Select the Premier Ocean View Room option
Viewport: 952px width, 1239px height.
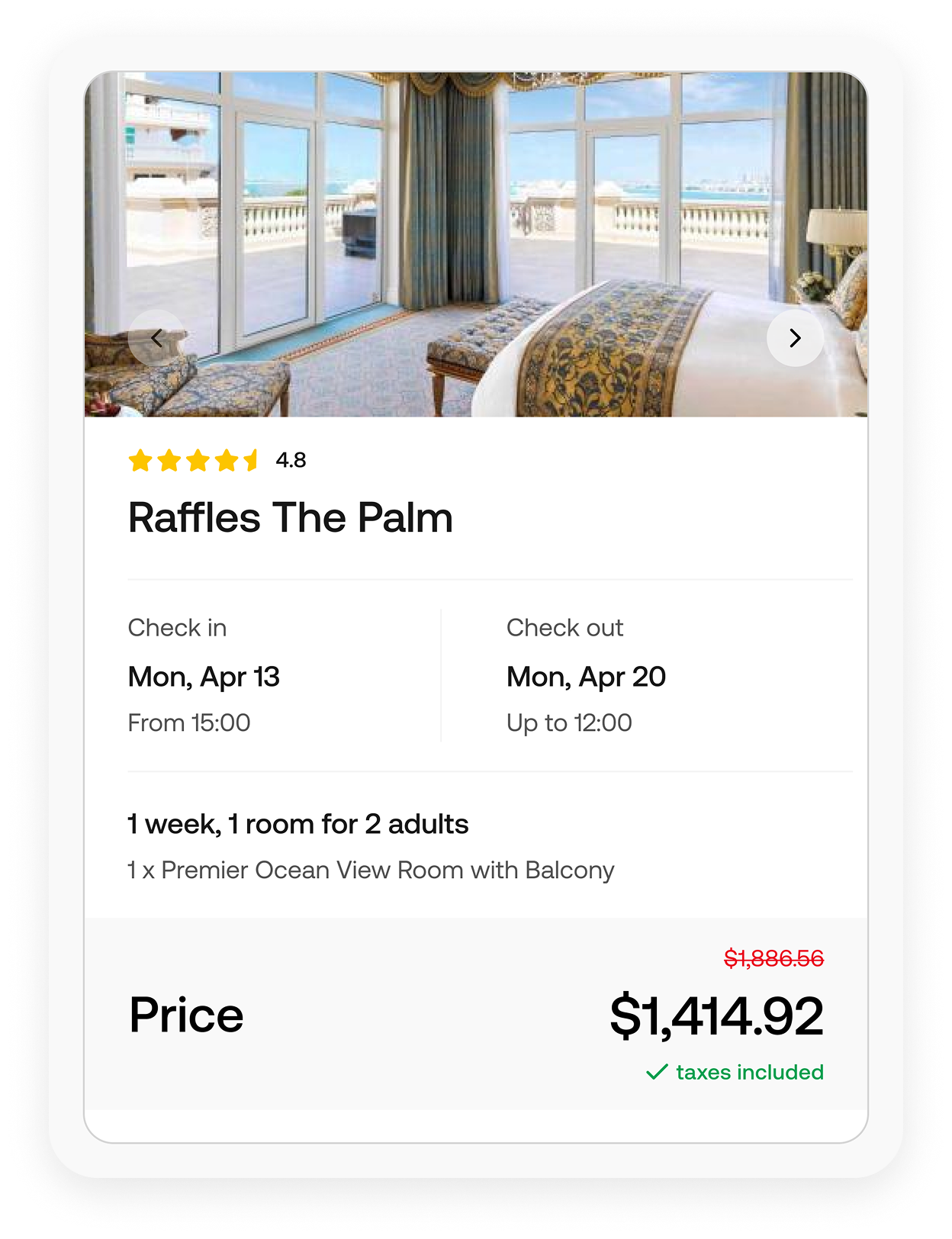pyautogui.click(x=370, y=869)
